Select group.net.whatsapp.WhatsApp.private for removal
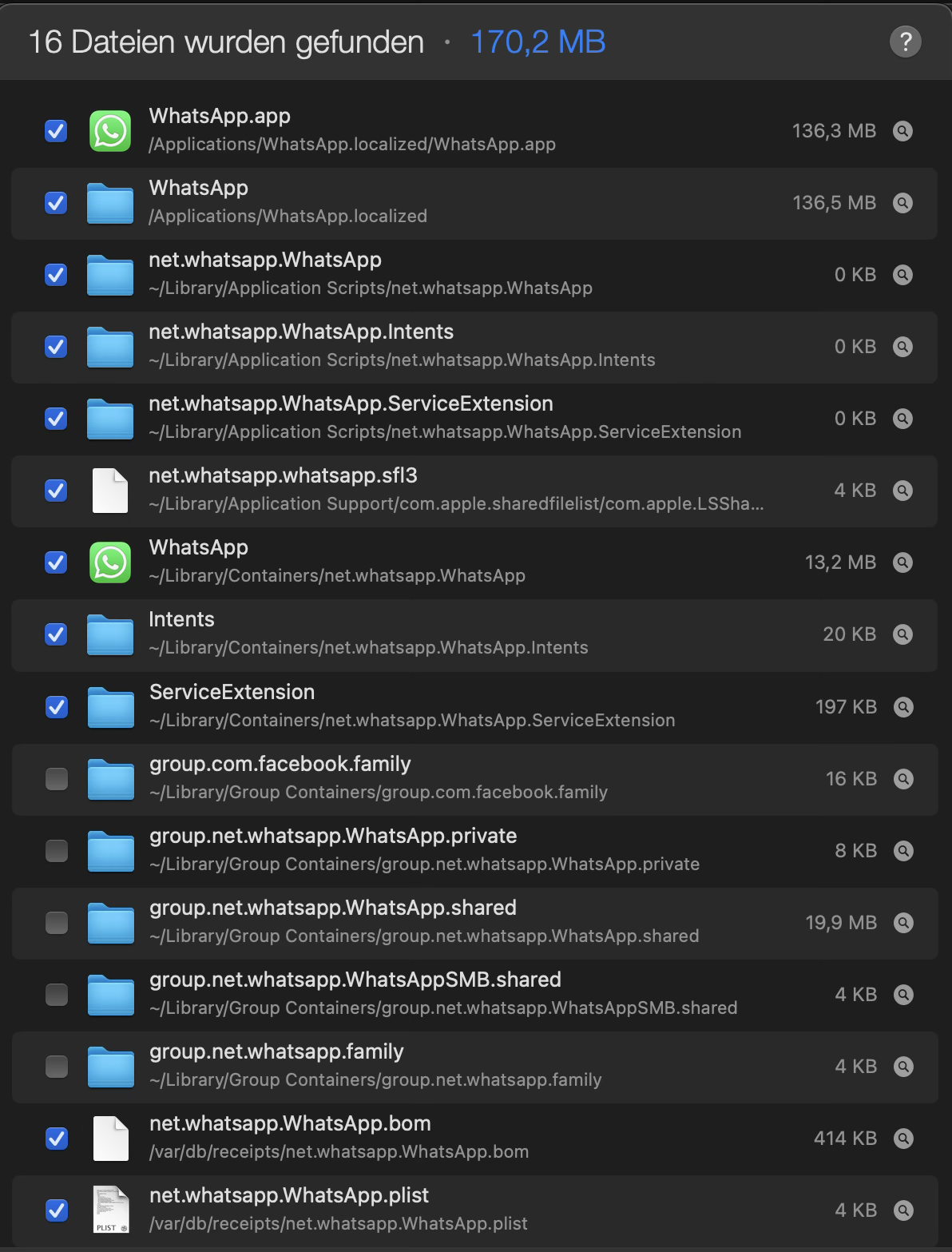Screen dimensions: 952x1252 [x=57, y=851]
